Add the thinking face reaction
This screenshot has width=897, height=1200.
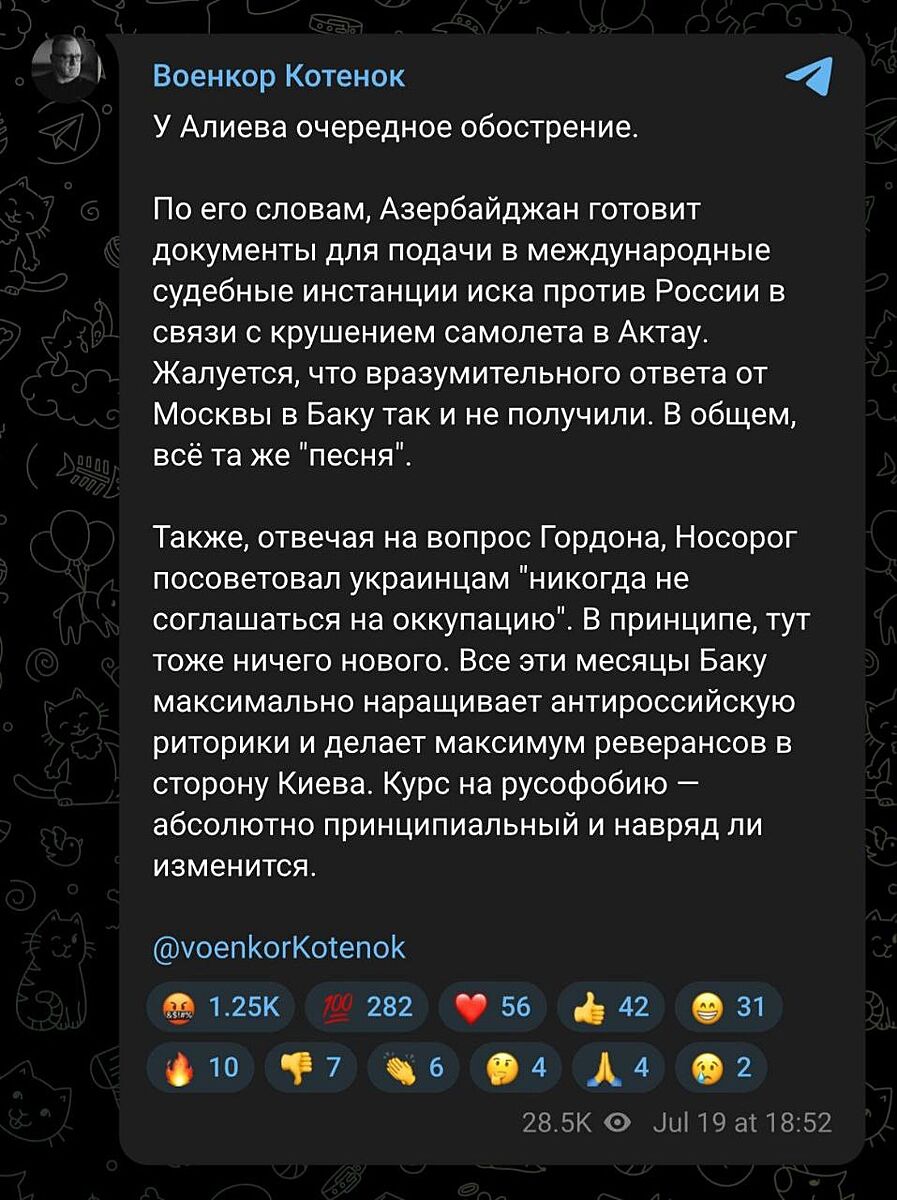point(516,1067)
